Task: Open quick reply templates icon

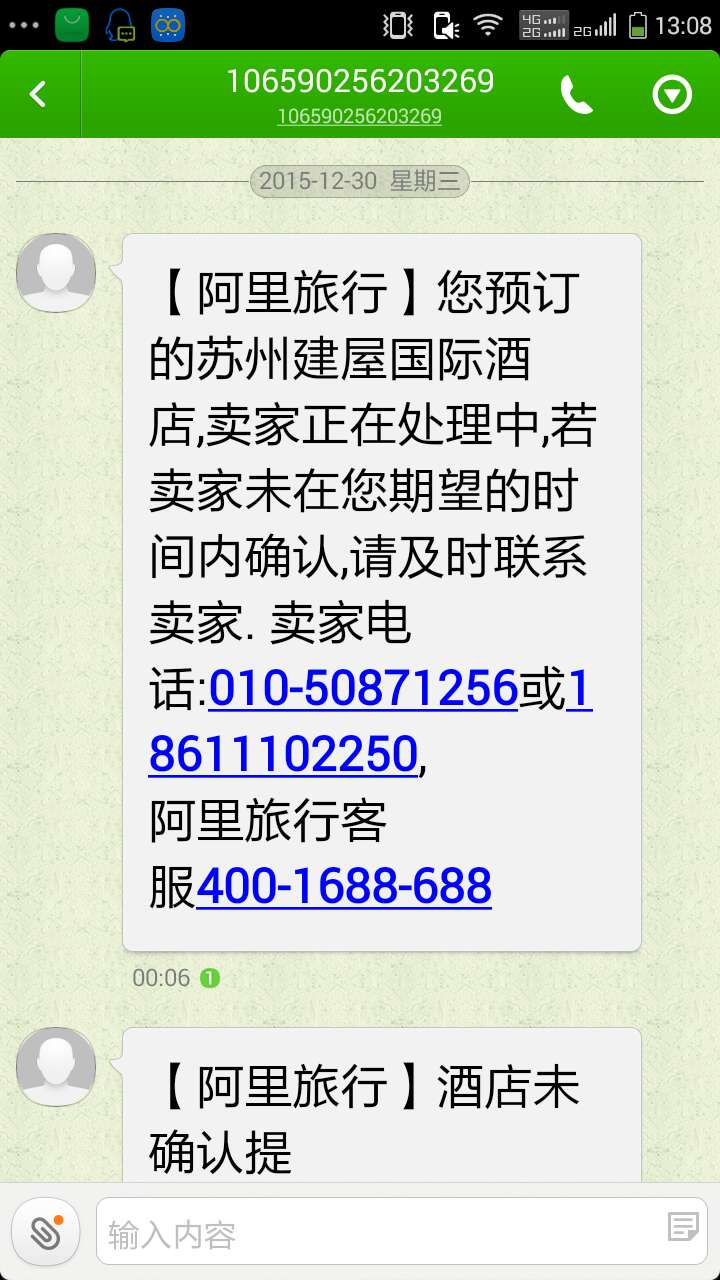Action: point(683,1226)
